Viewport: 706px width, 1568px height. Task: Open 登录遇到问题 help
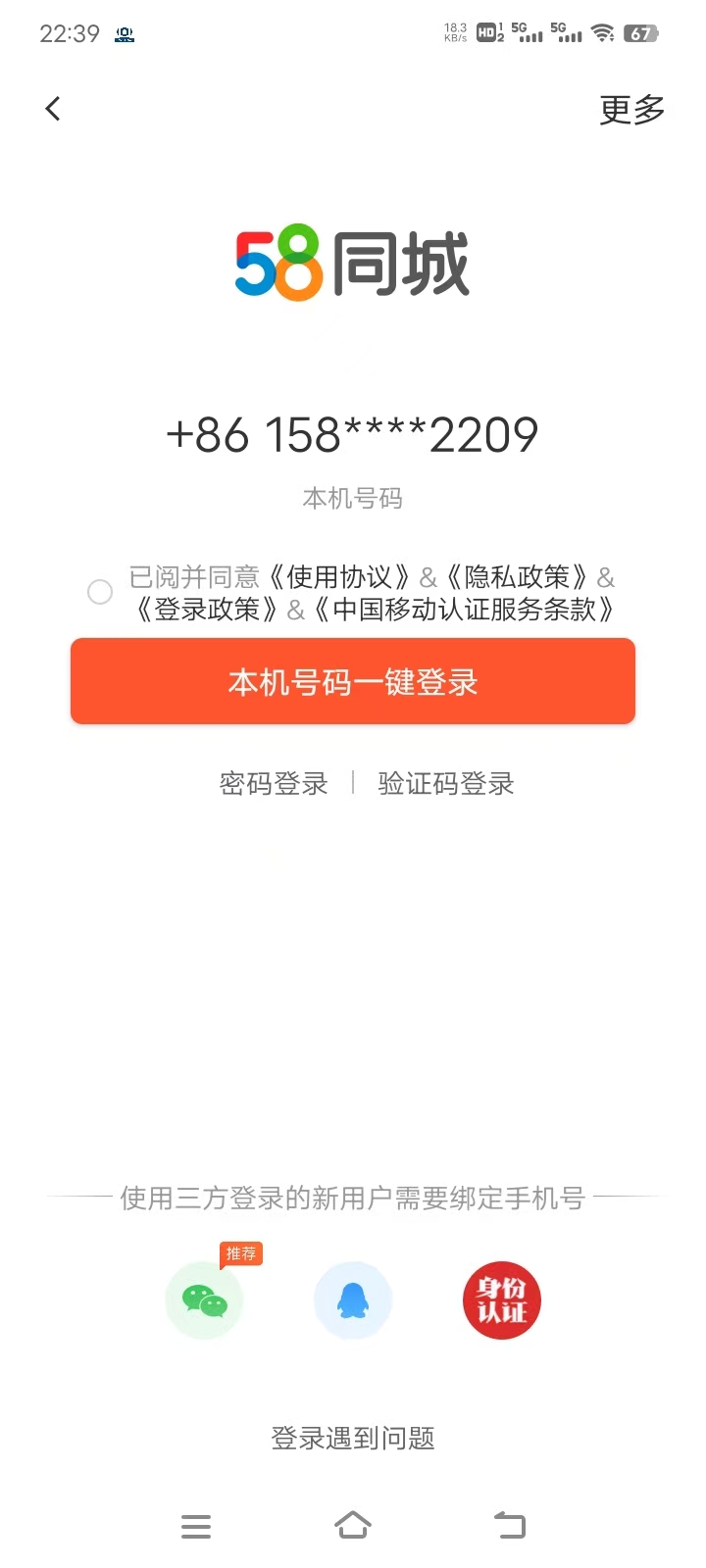coord(353,1438)
